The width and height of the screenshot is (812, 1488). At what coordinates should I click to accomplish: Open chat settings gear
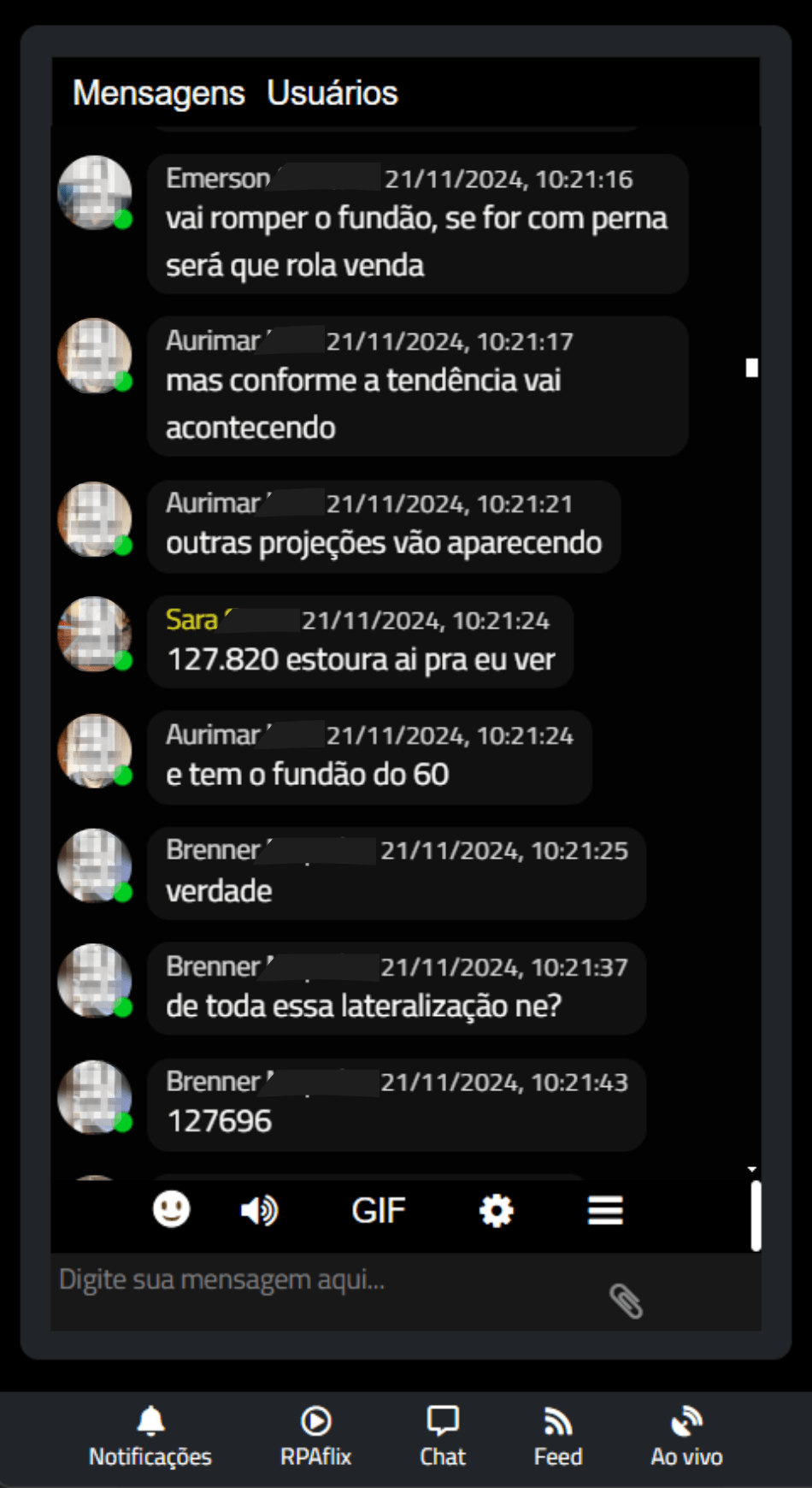tap(497, 1210)
